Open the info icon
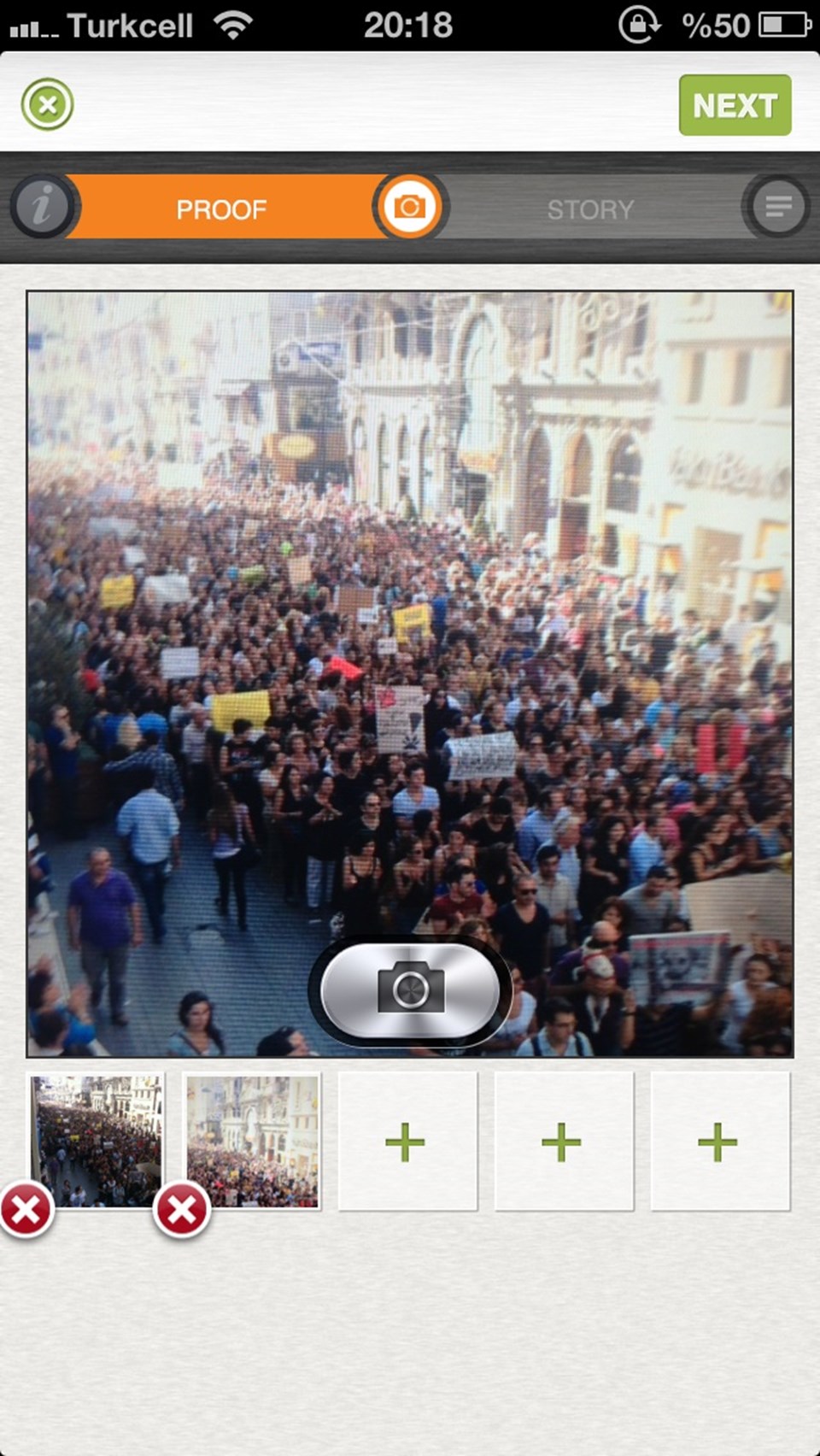 pos(43,207)
